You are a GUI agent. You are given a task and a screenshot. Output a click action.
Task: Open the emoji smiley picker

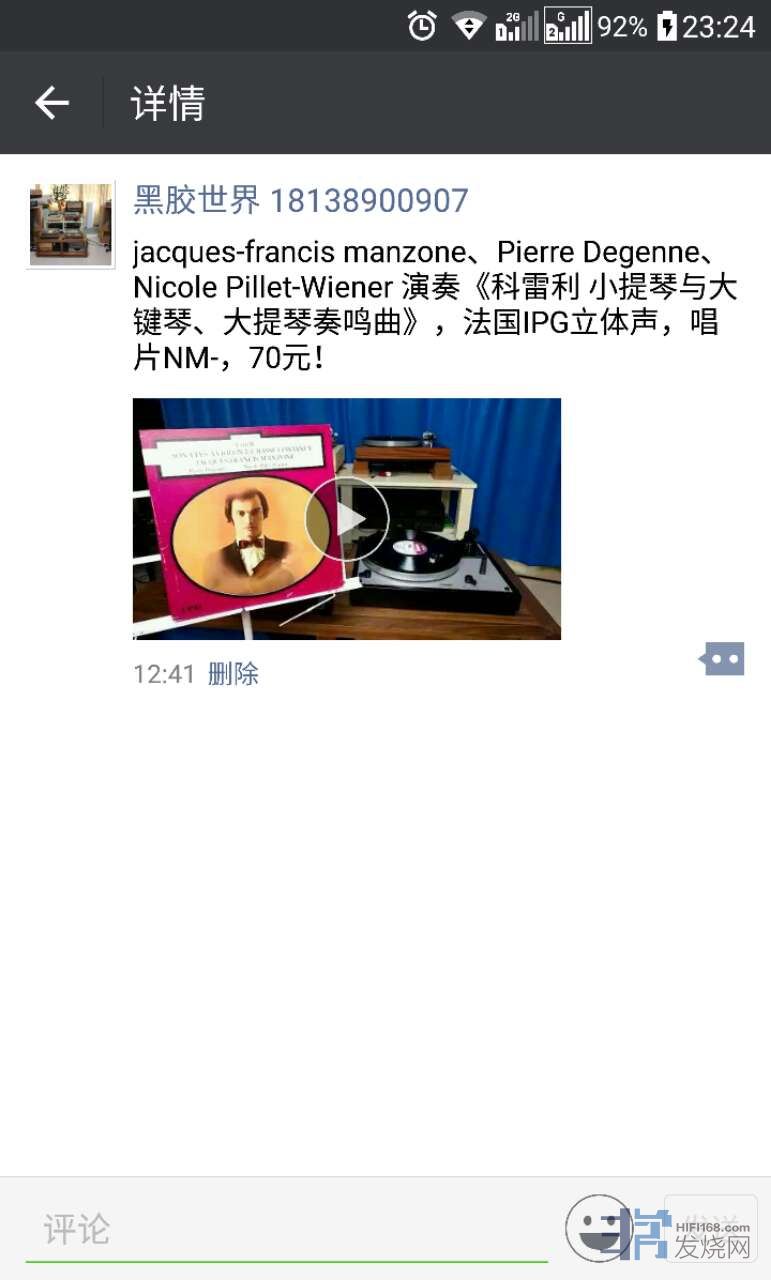tap(596, 1227)
